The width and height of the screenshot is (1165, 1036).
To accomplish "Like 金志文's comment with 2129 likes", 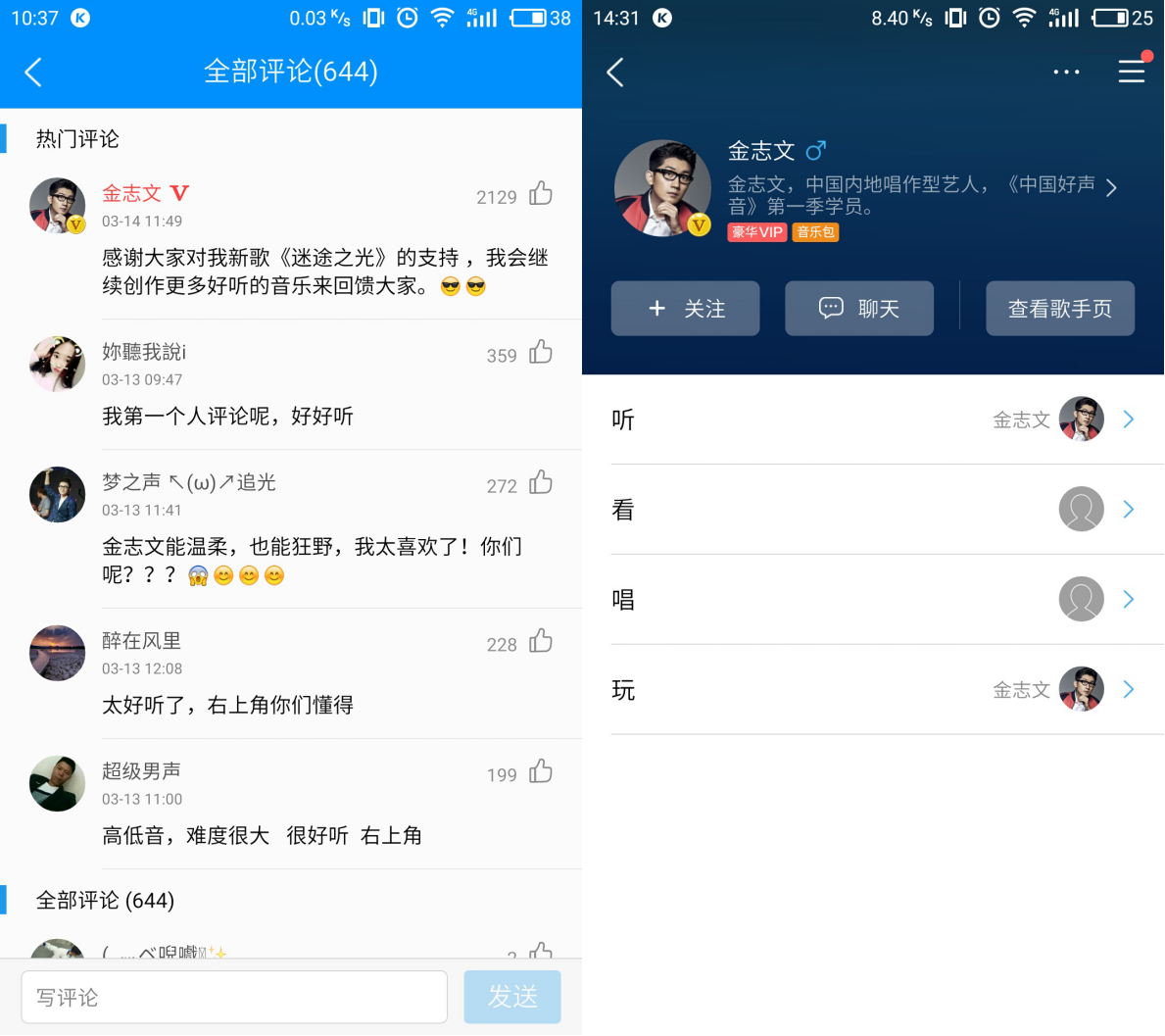I will coord(541,194).
